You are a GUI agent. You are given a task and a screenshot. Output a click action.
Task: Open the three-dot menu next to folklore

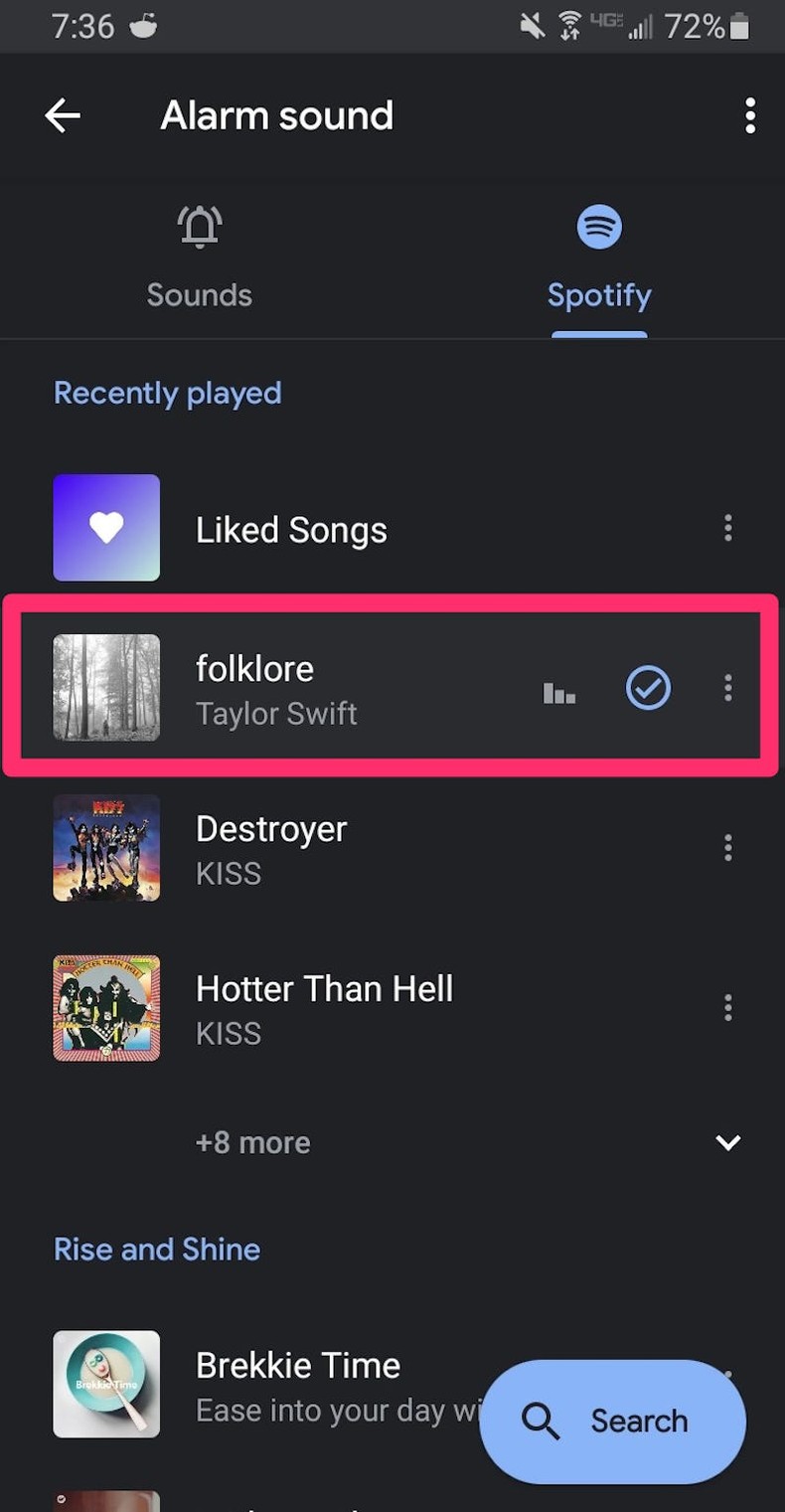(727, 688)
